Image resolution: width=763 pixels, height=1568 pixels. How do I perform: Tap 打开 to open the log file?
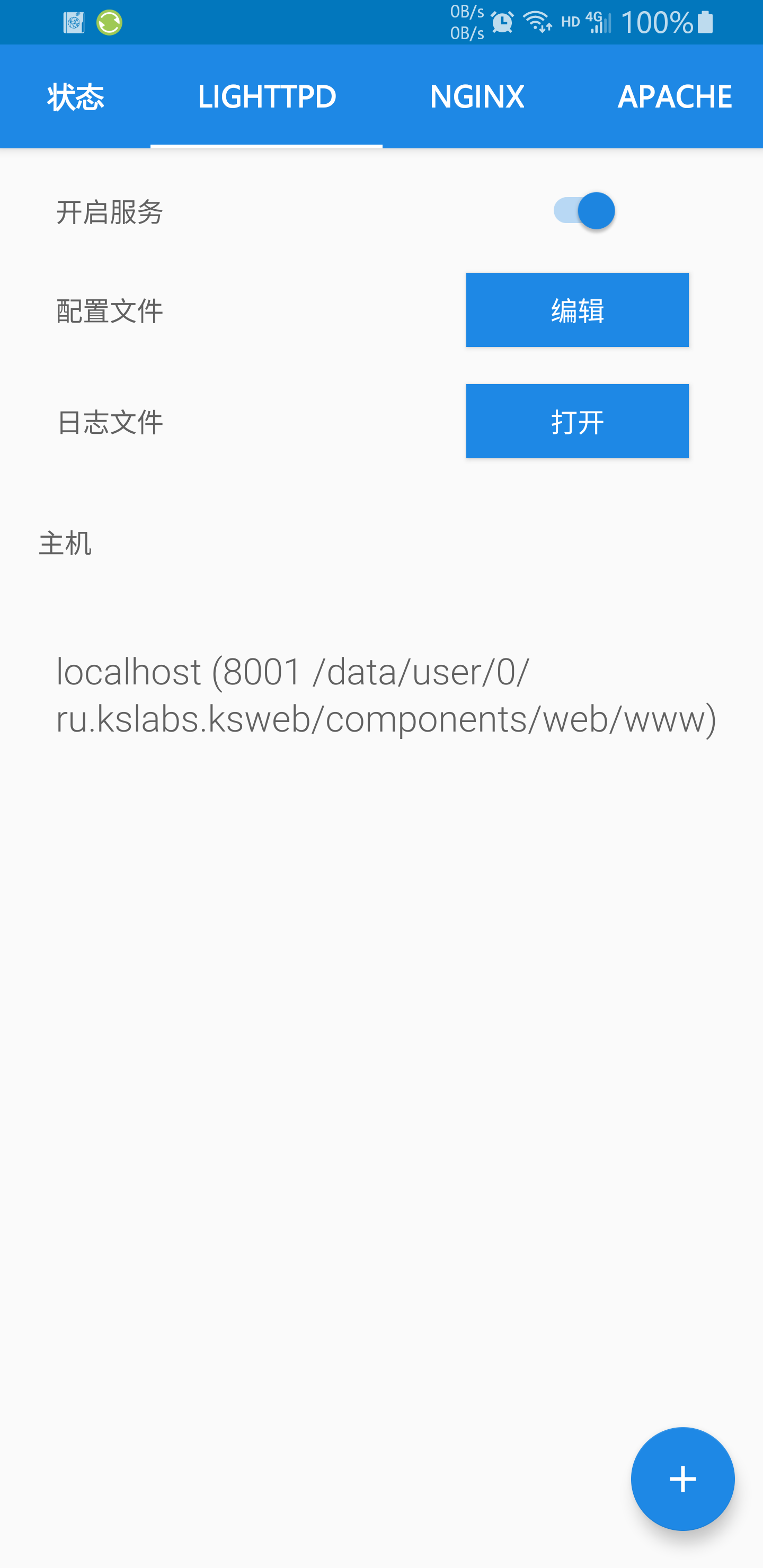(x=576, y=421)
